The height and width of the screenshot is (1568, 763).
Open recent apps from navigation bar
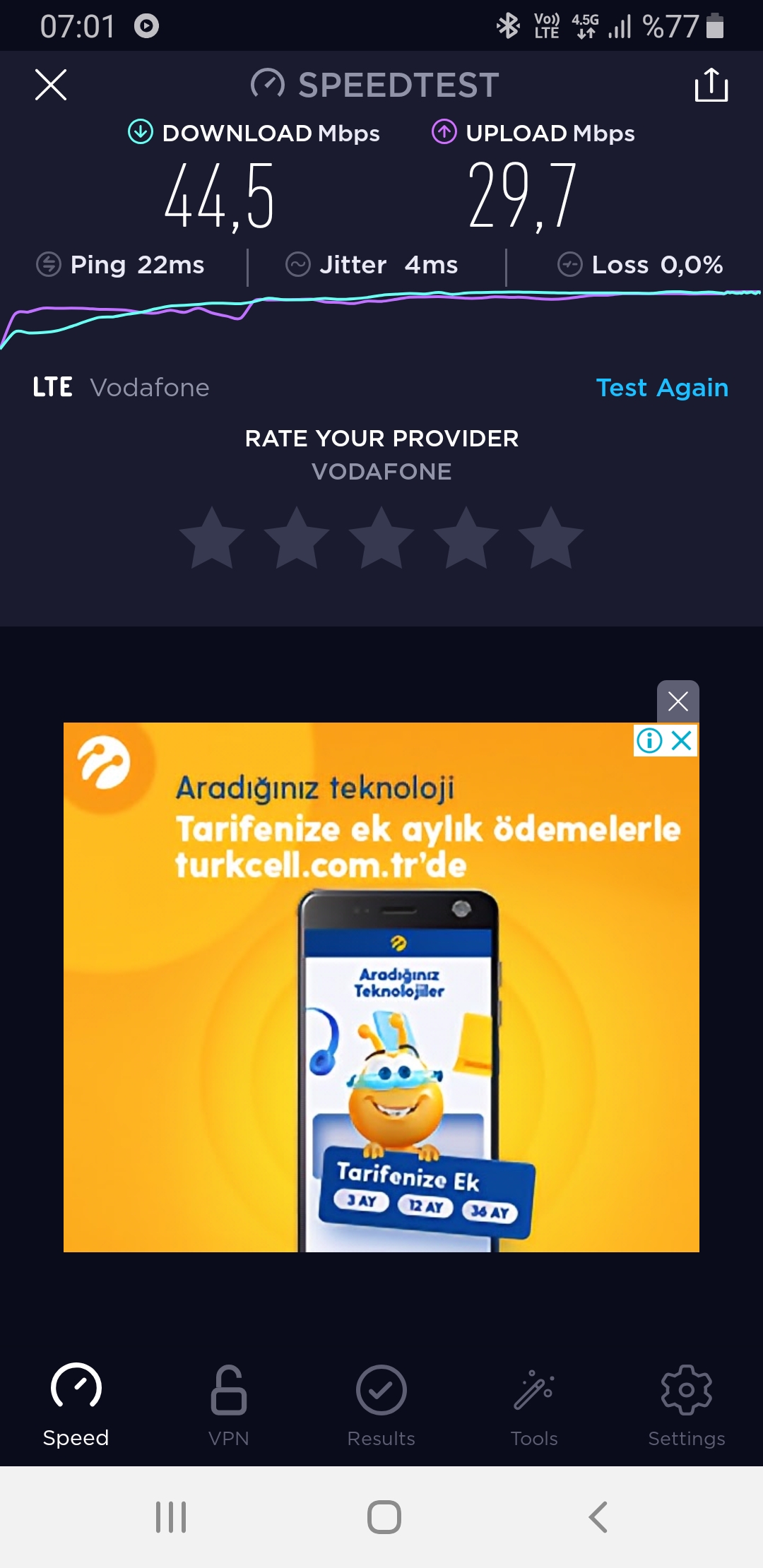point(171,1516)
